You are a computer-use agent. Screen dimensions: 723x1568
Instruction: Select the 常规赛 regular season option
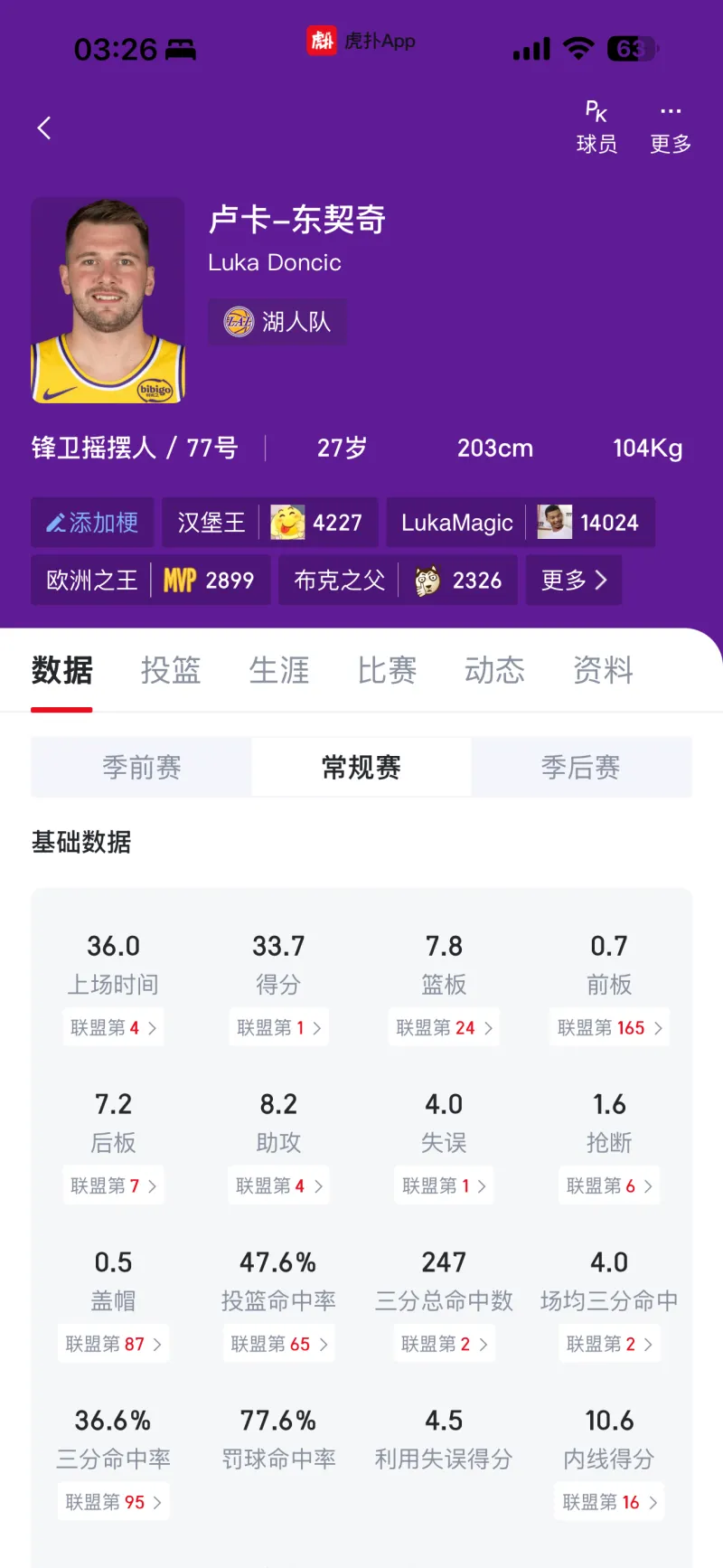[x=361, y=767]
